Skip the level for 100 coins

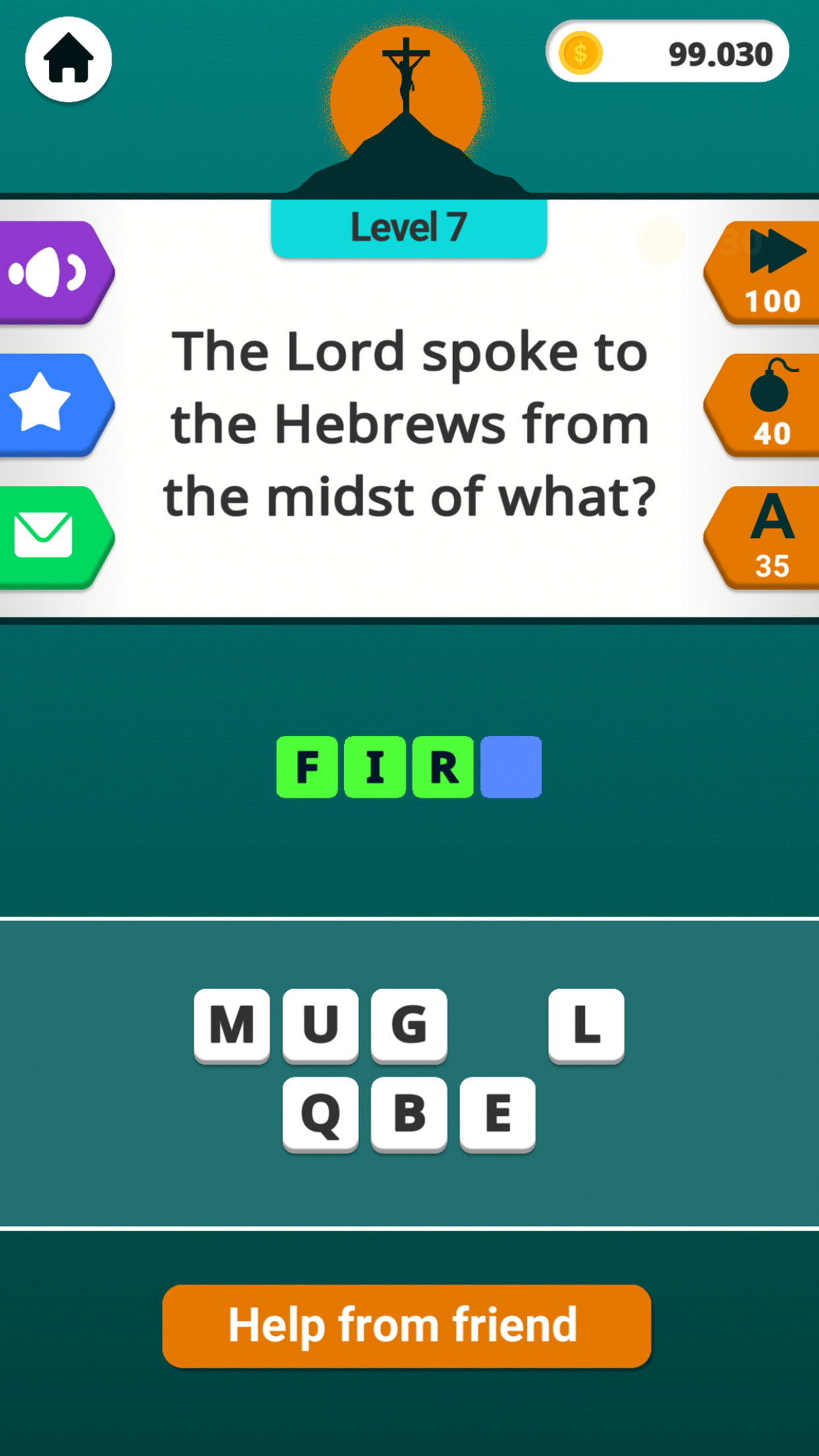click(762, 272)
